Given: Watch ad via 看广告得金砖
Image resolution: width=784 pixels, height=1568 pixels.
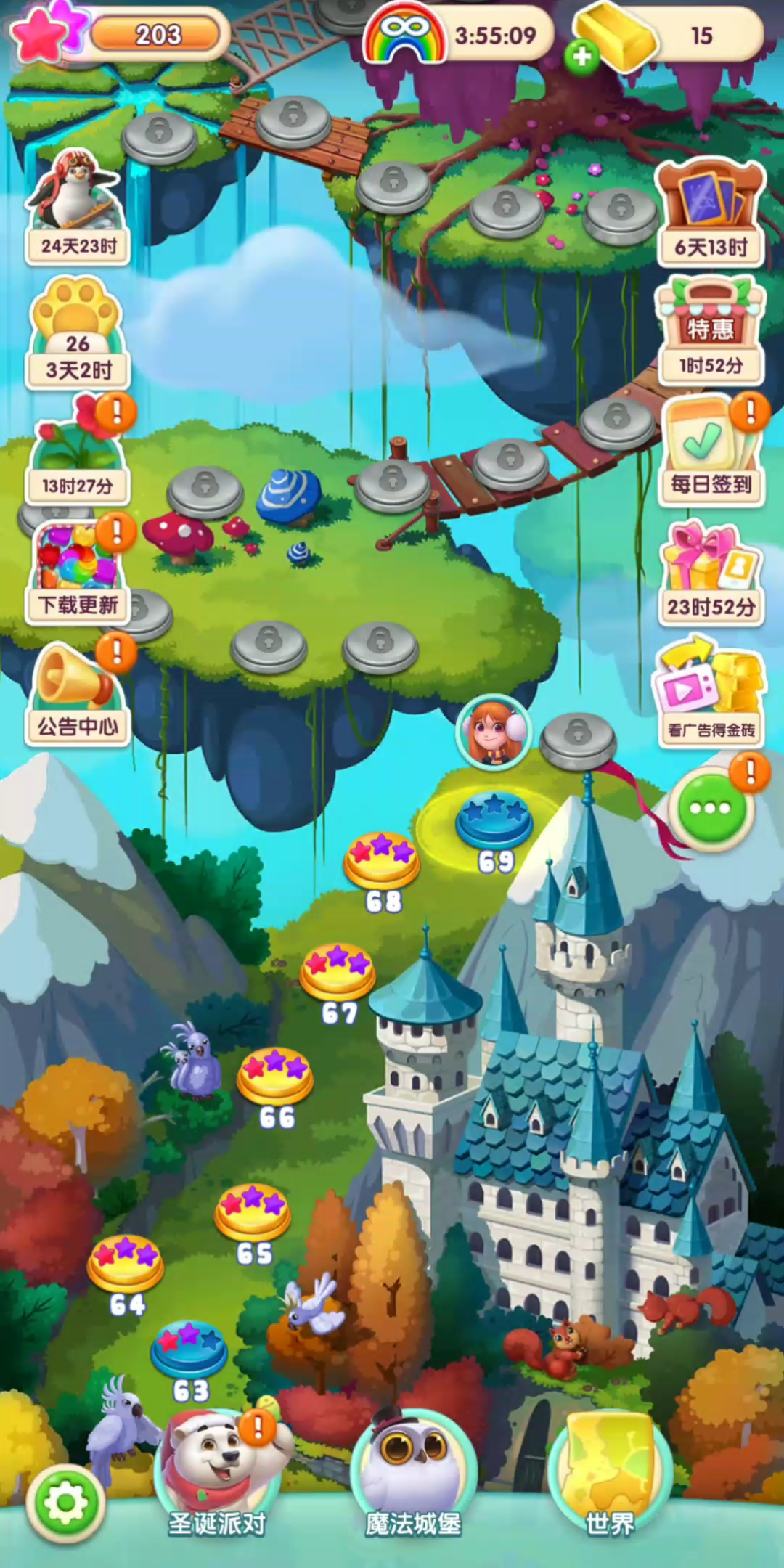Looking at the screenshot, I should coord(711,693).
